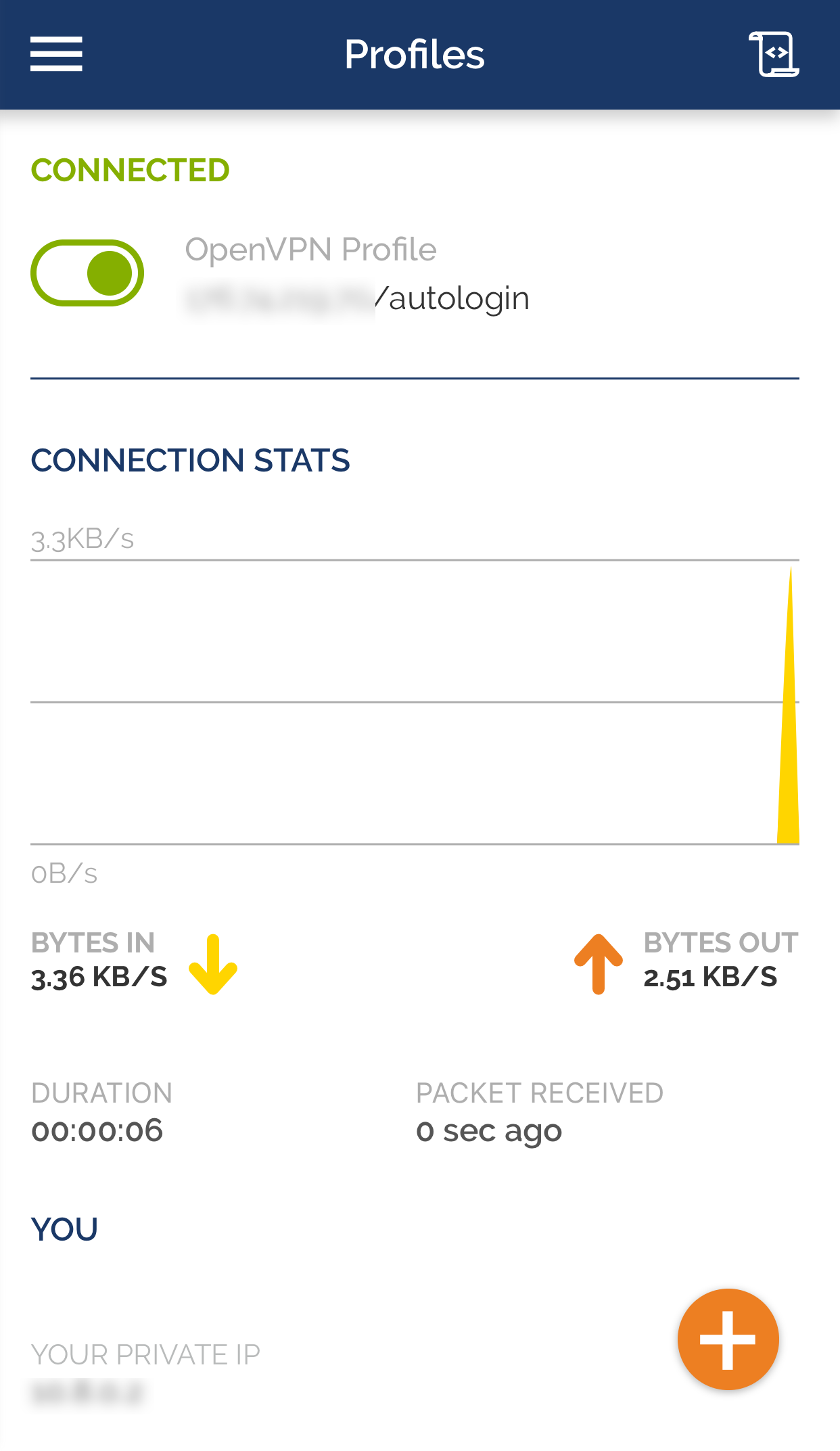
Task: Open the import profile script icon
Action: pos(774,54)
